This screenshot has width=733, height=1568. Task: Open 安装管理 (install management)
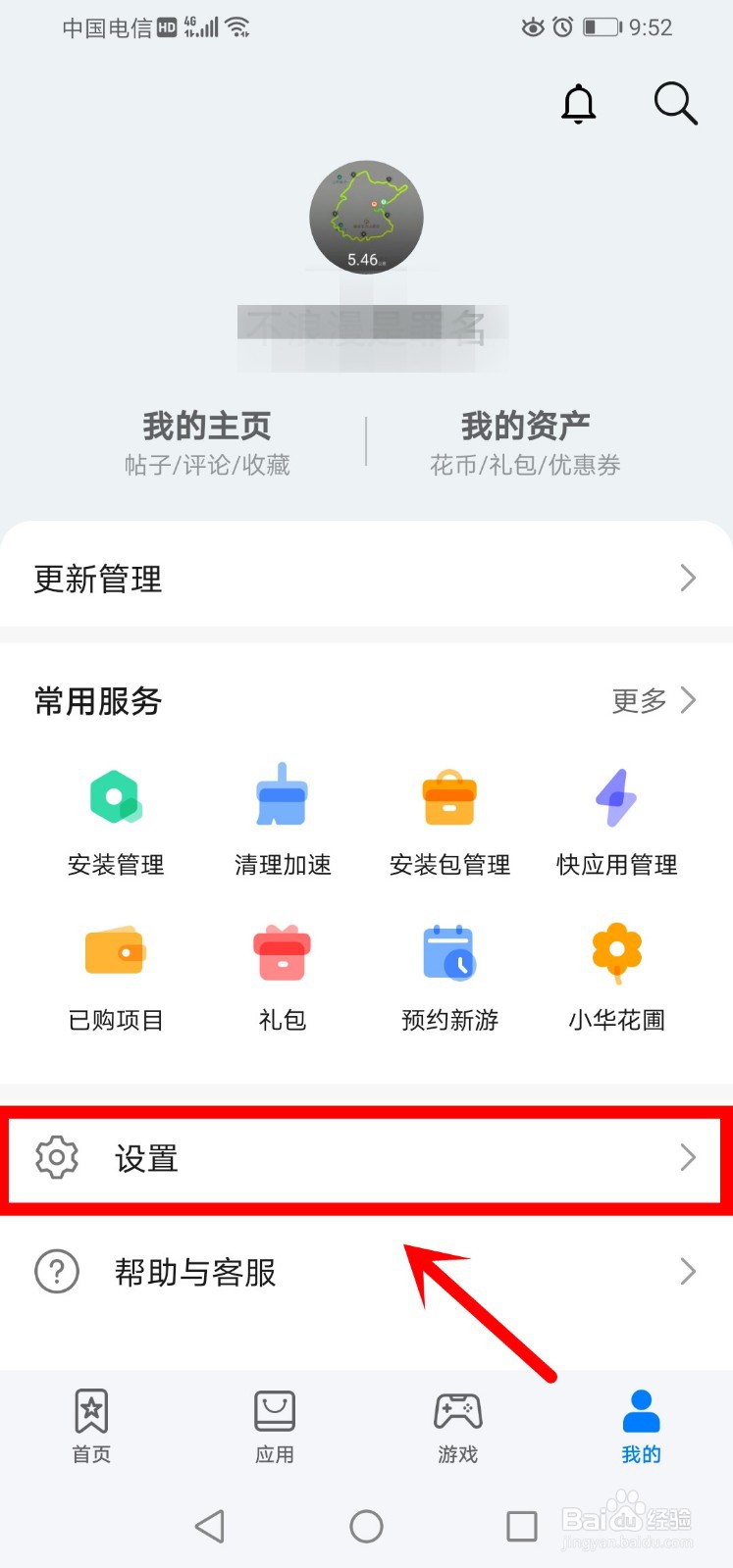pos(115,819)
